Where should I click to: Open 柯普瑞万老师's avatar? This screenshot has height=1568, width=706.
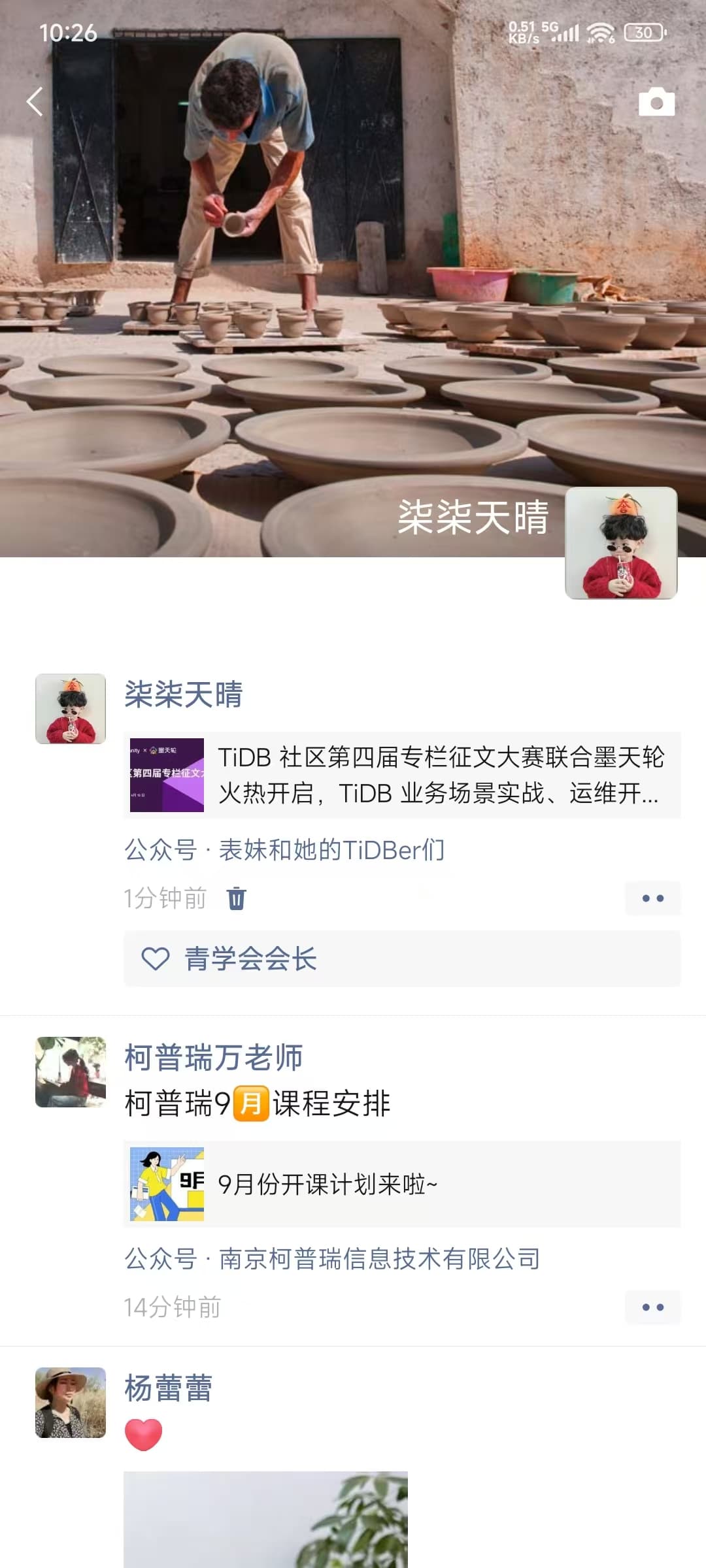click(71, 1072)
